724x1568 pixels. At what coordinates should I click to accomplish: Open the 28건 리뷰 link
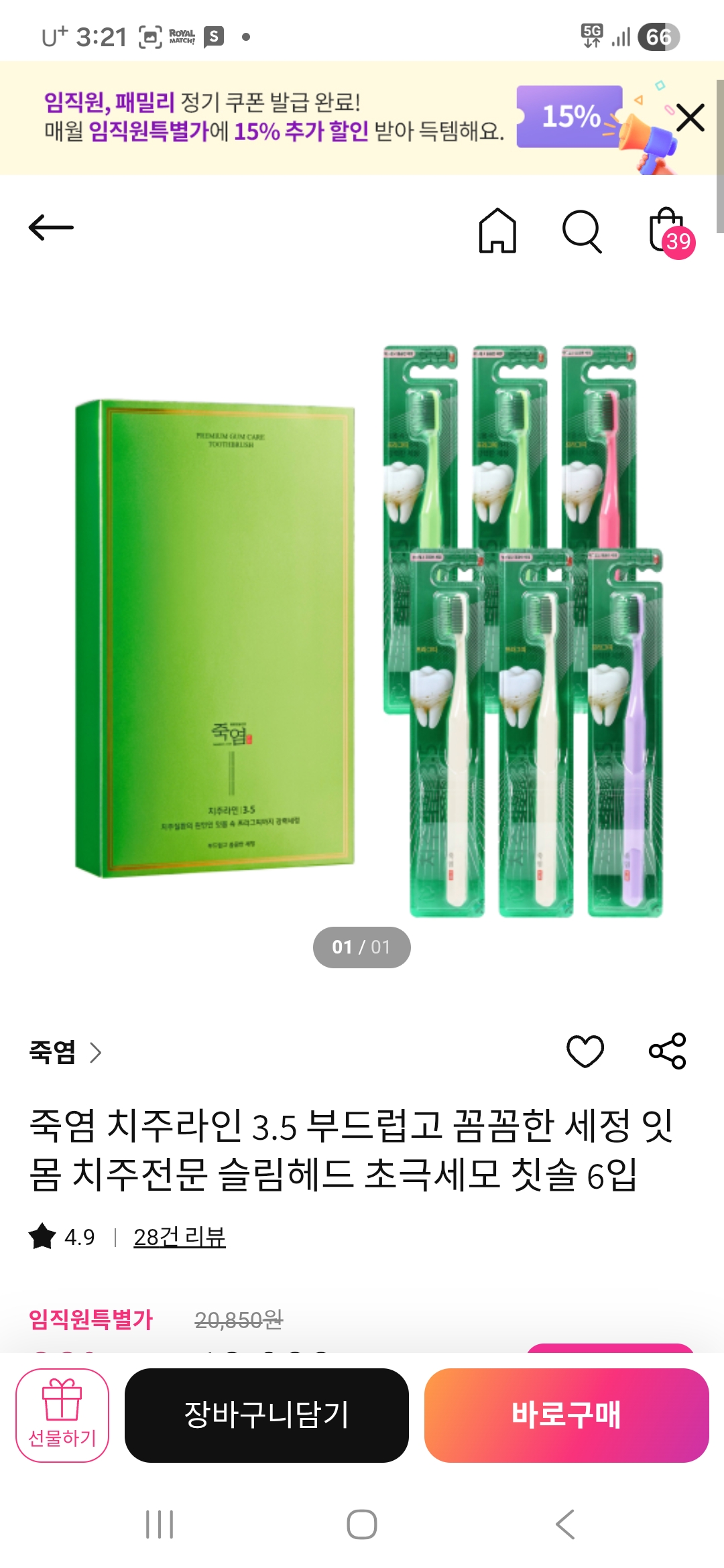(x=180, y=1237)
